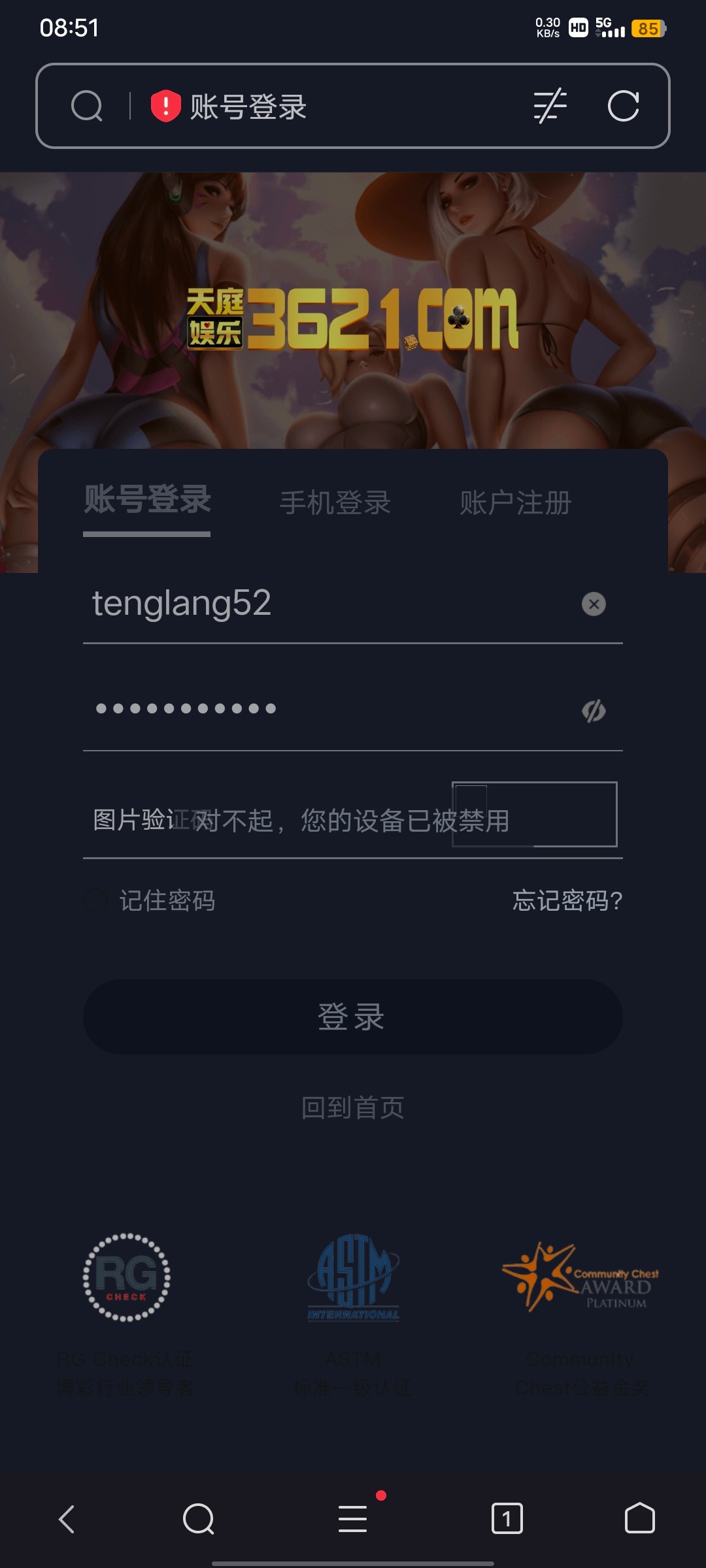Tap the browser search icon
Screen dimensions: 706x1568
click(x=87, y=106)
